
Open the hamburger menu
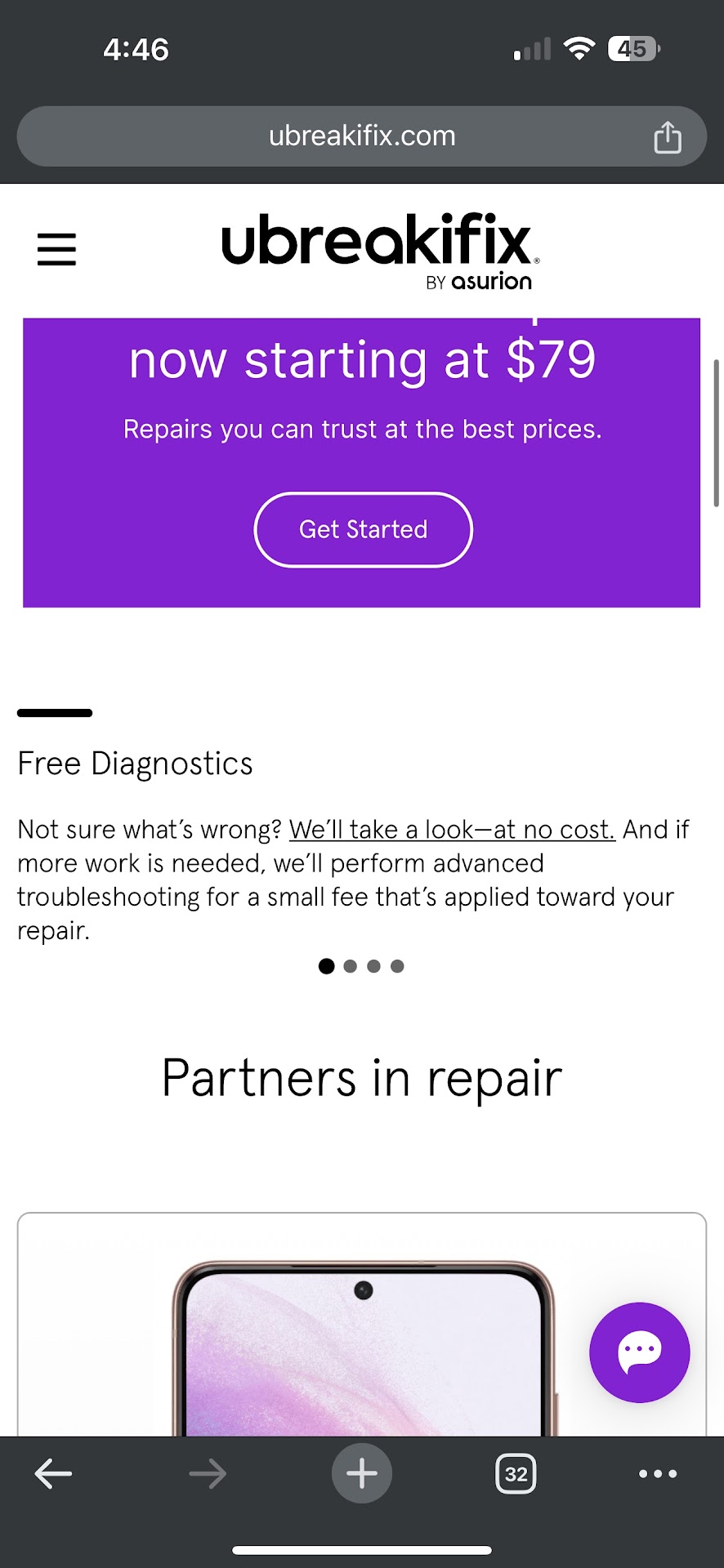(x=56, y=249)
